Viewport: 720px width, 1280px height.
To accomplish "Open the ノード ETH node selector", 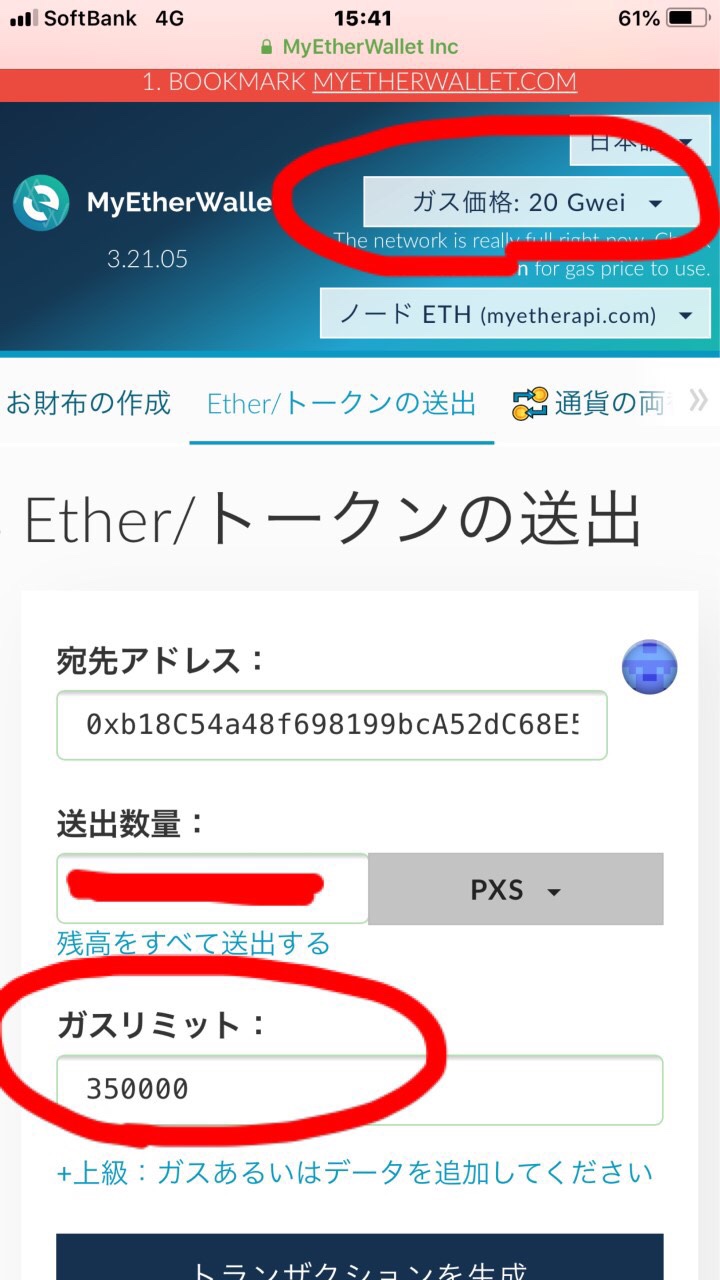I will point(515,315).
